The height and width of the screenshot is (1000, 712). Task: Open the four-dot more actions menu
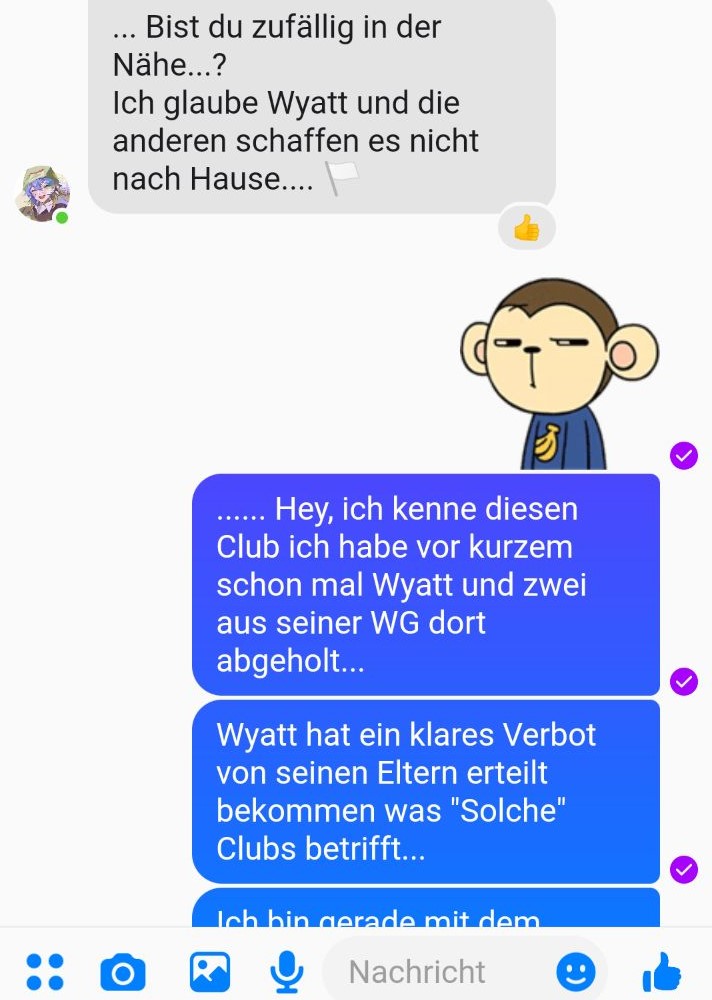click(x=44, y=971)
